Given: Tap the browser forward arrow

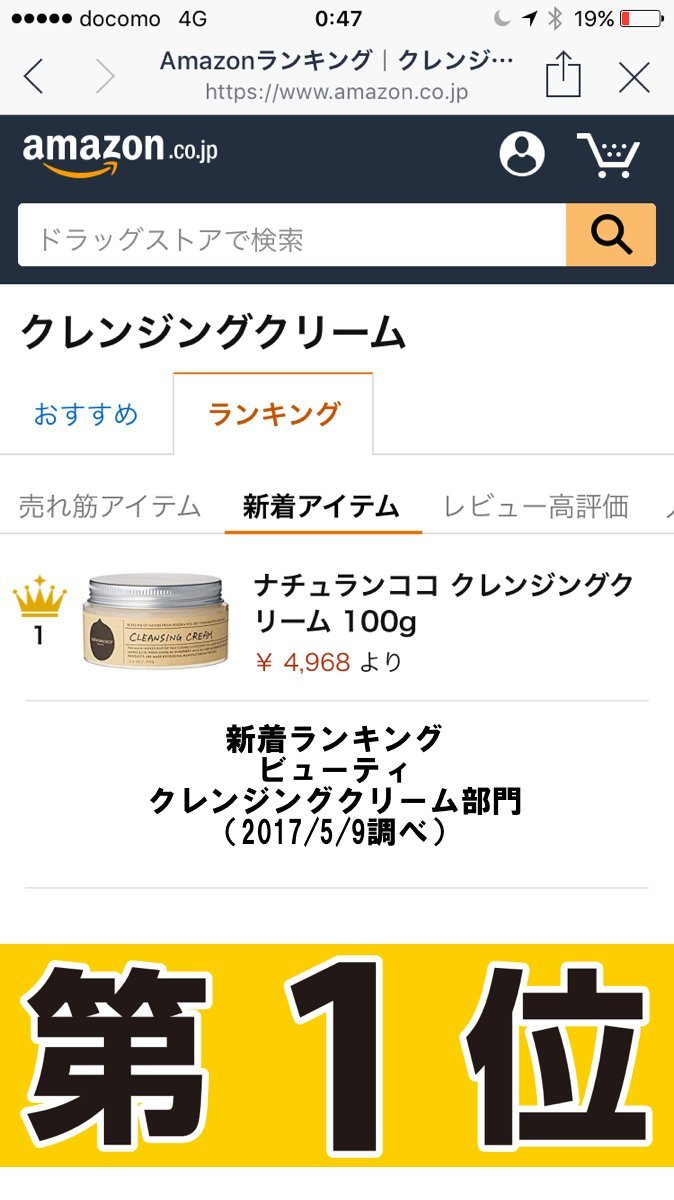Looking at the screenshot, I should point(104,77).
